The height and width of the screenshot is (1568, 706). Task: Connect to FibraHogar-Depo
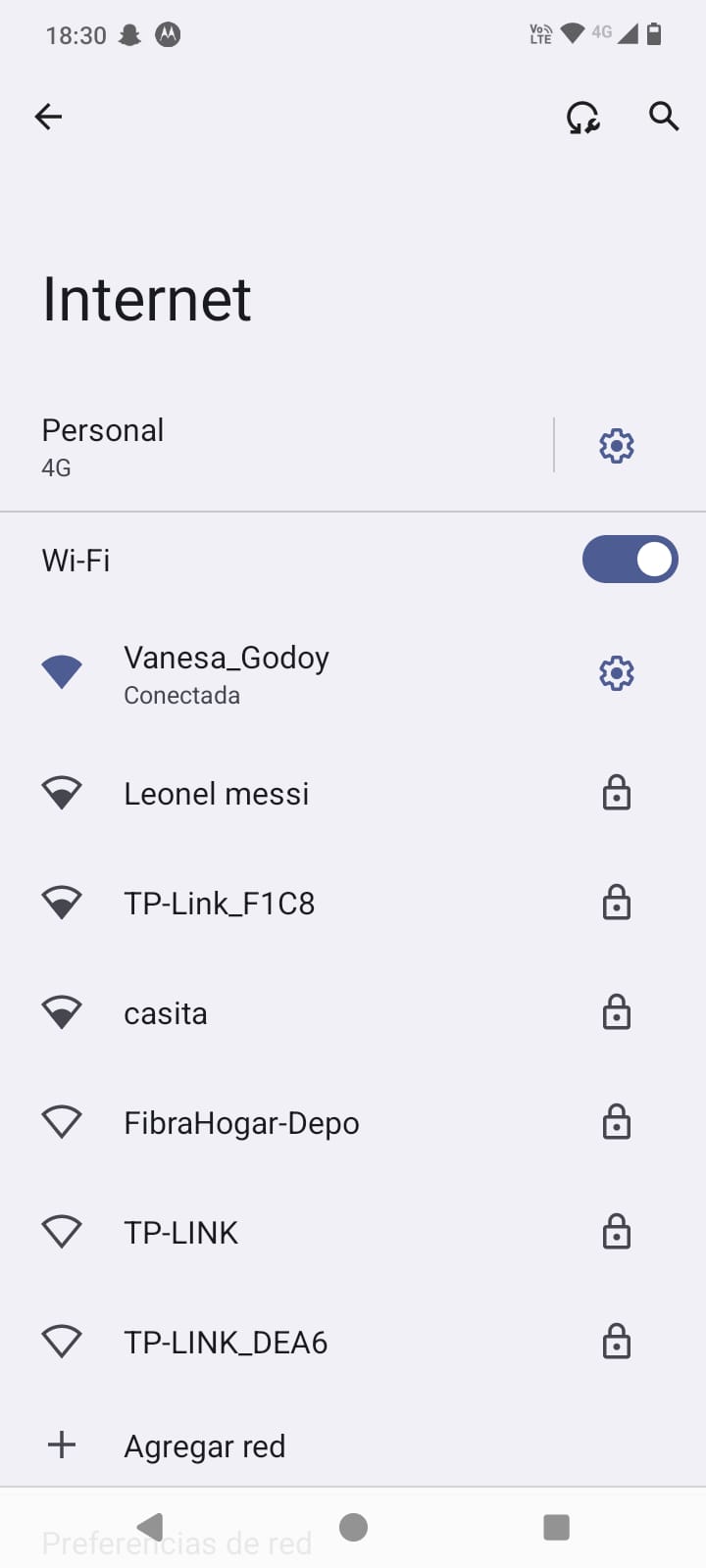coord(294,1123)
